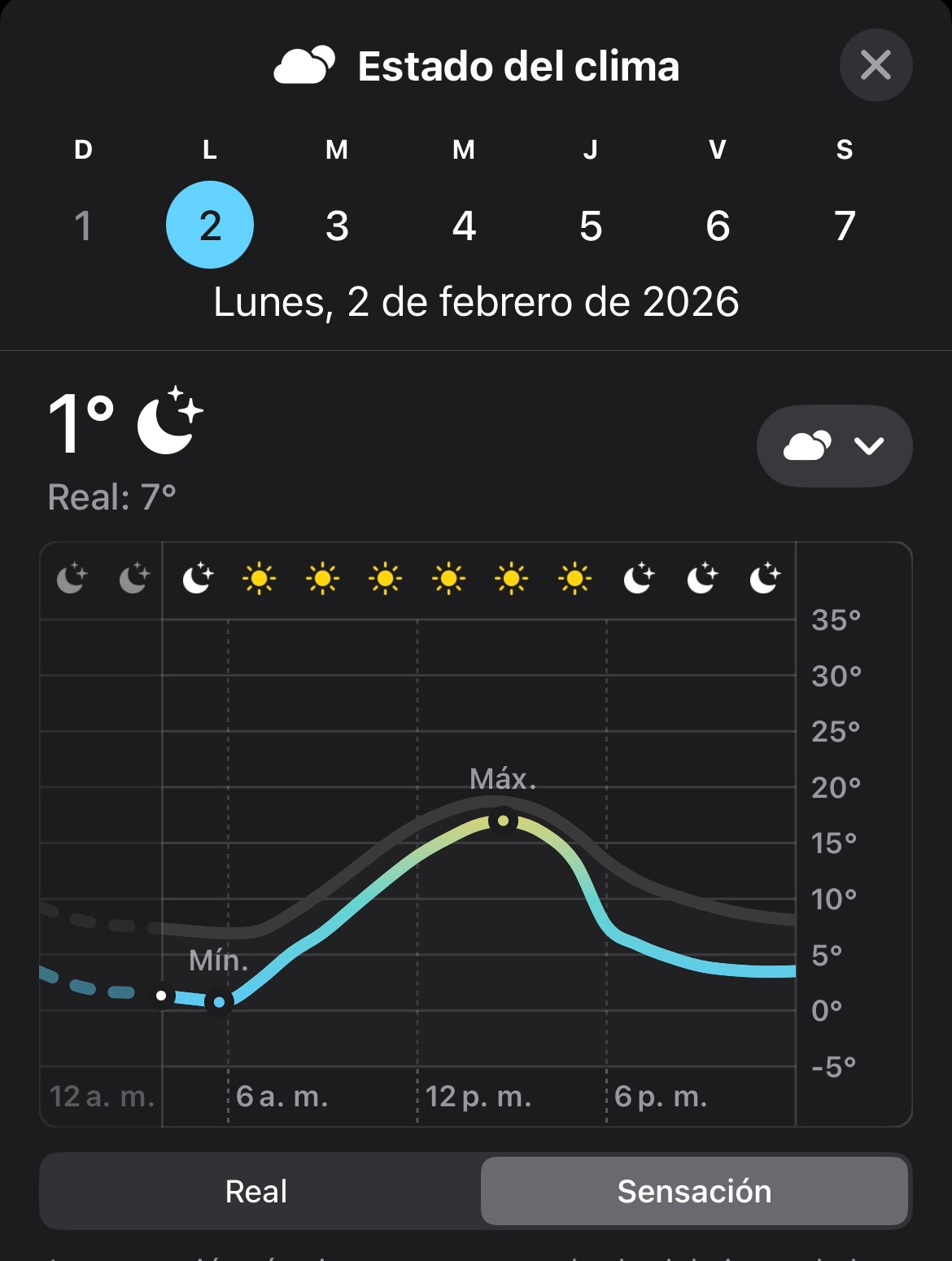
Task: Select Saturday the 7th
Action: tap(845, 225)
